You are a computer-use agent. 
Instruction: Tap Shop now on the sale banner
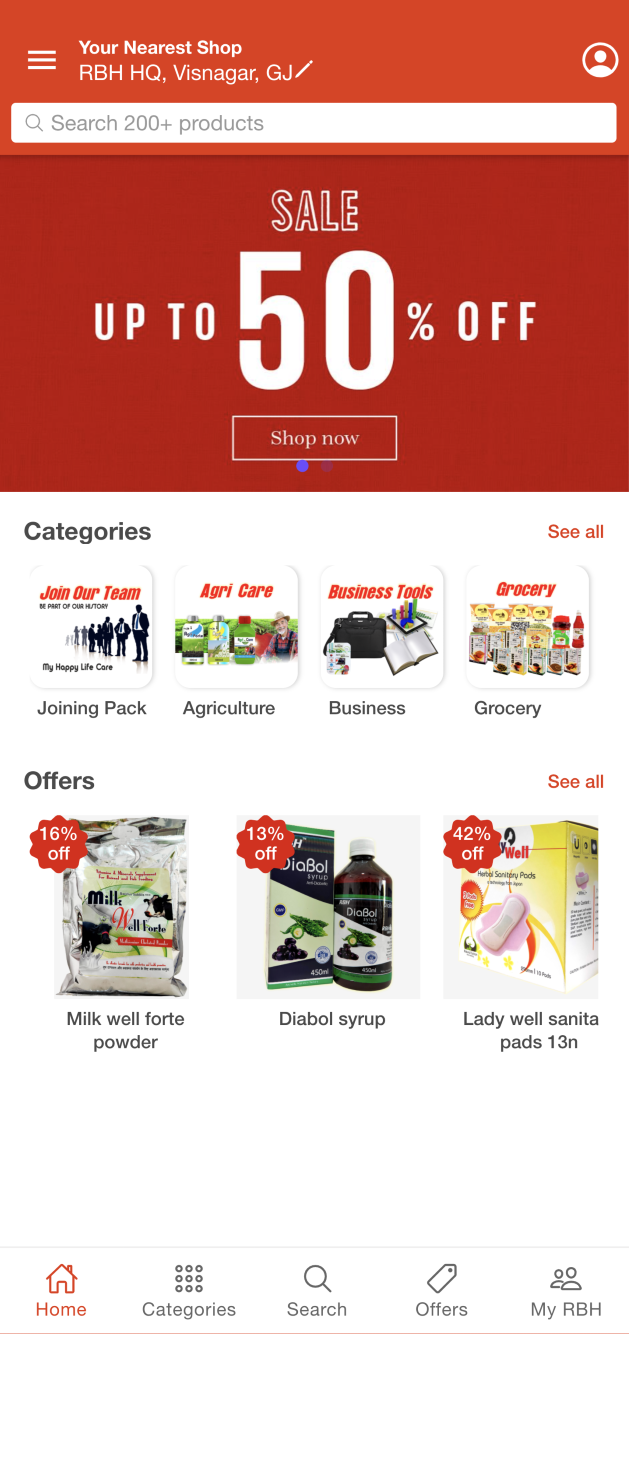314,438
